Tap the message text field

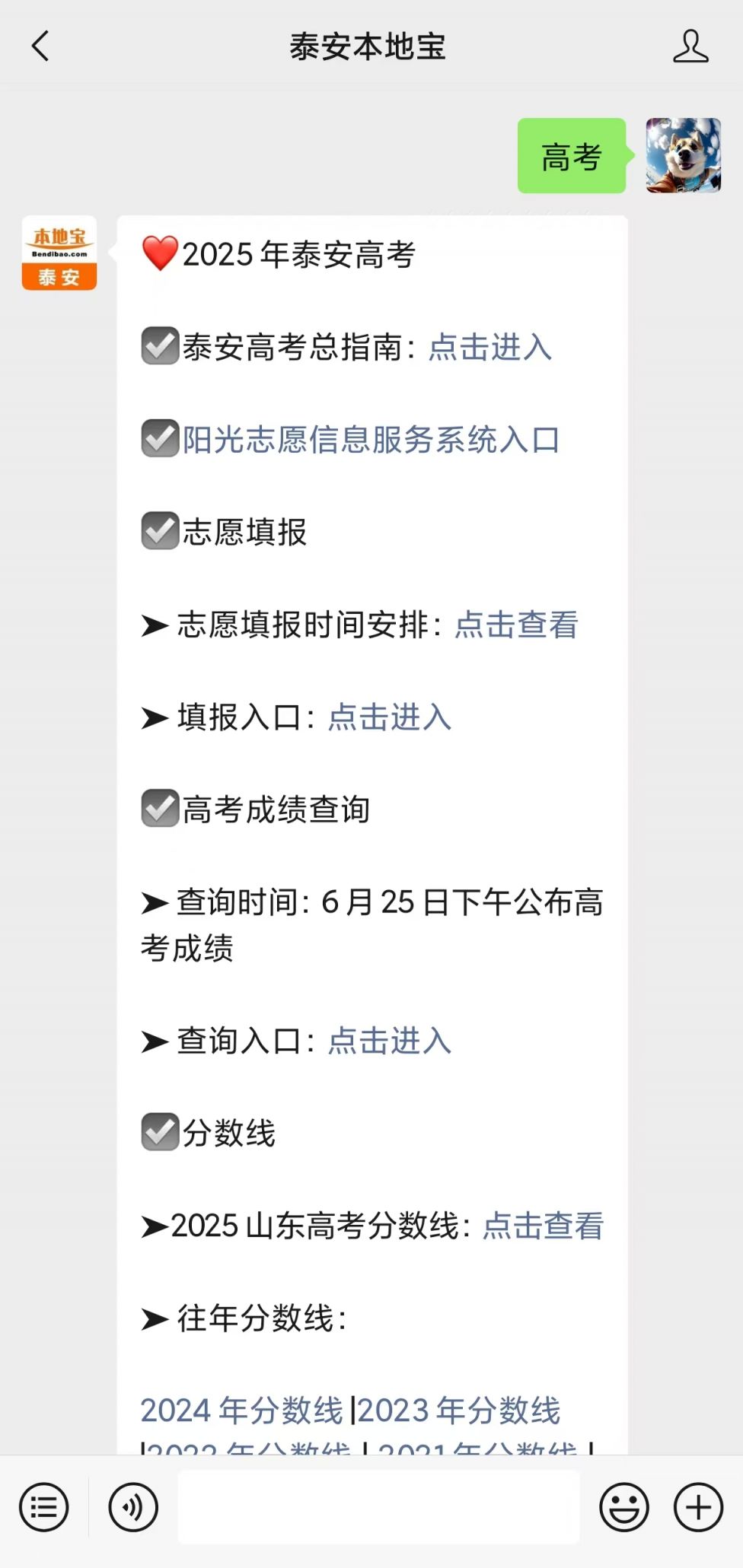pyautogui.click(x=378, y=1507)
